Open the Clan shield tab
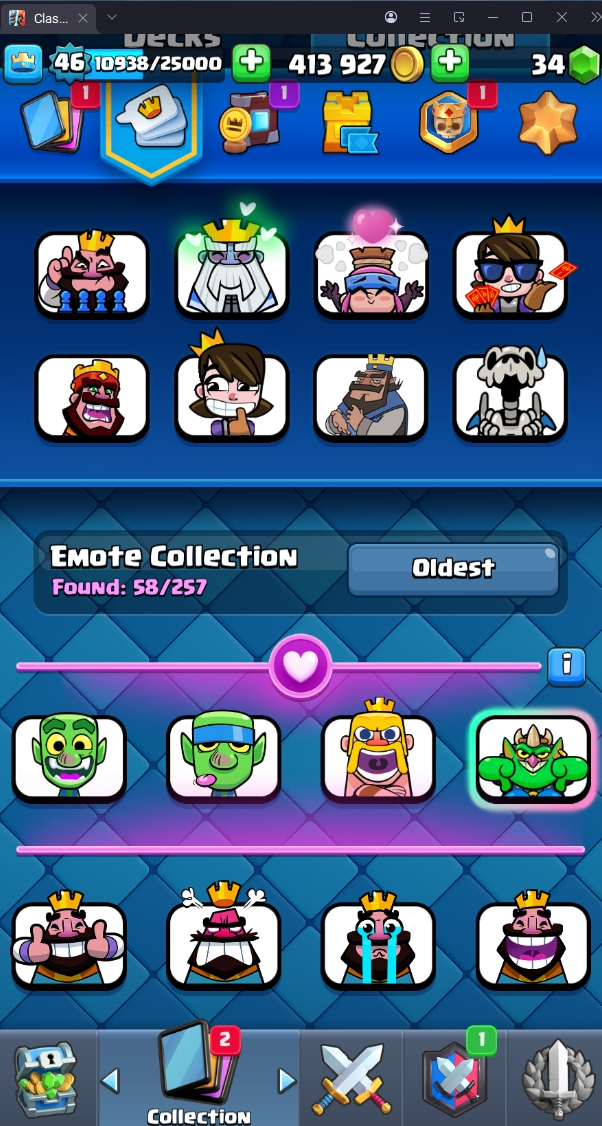Viewport: 602px width, 1126px height. 453,1078
